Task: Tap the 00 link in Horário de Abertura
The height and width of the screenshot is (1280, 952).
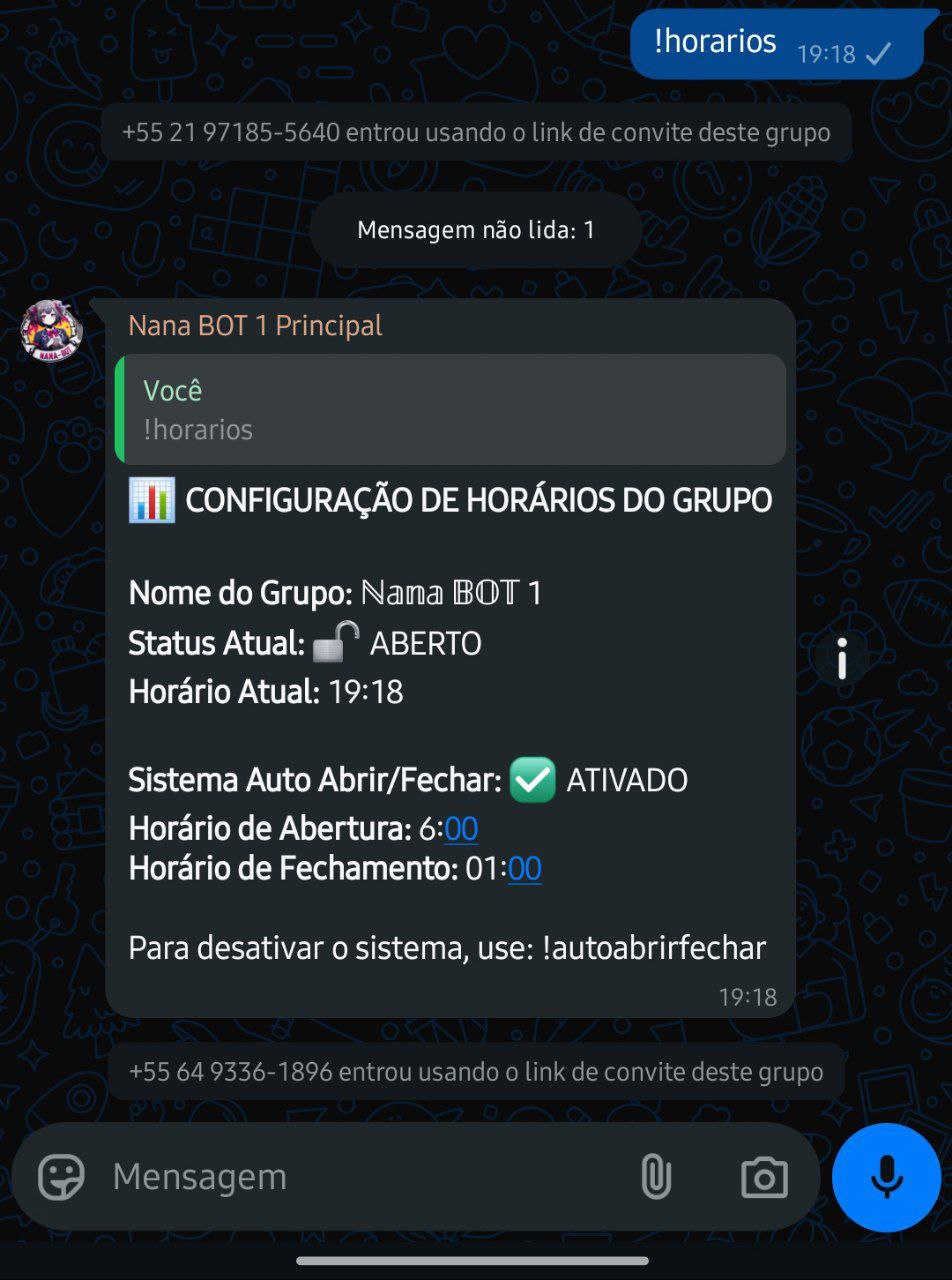Action: (x=461, y=829)
